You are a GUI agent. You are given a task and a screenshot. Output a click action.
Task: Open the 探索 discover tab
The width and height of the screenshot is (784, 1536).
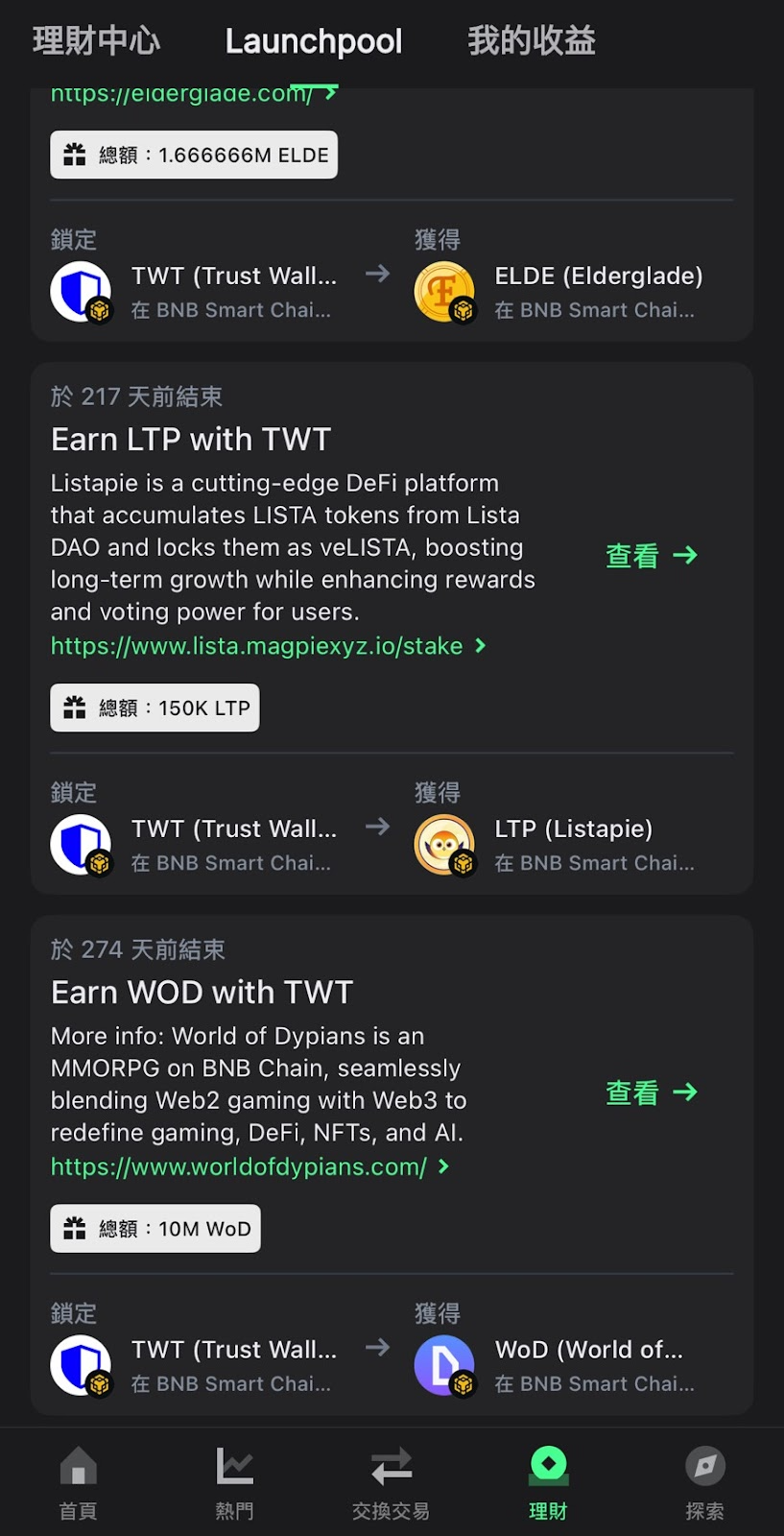click(704, 1482)
